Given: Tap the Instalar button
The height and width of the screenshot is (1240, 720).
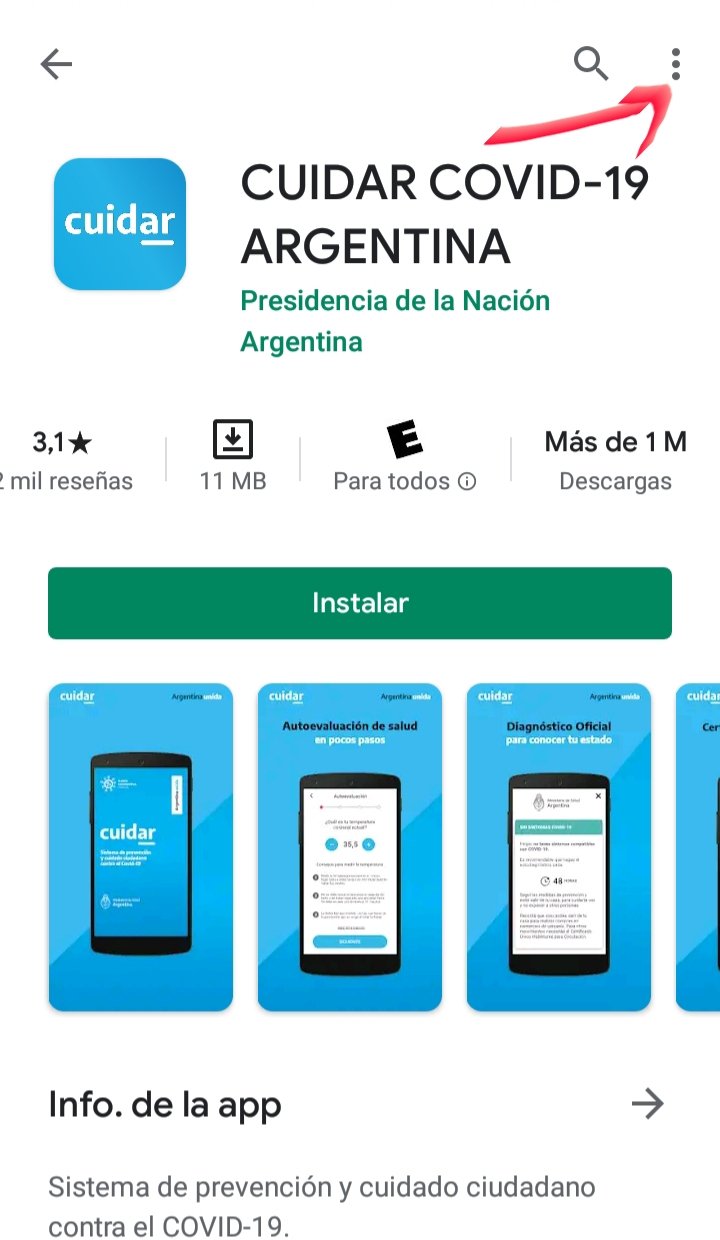Looking at the screenshot, I should (x=360, y=603).
